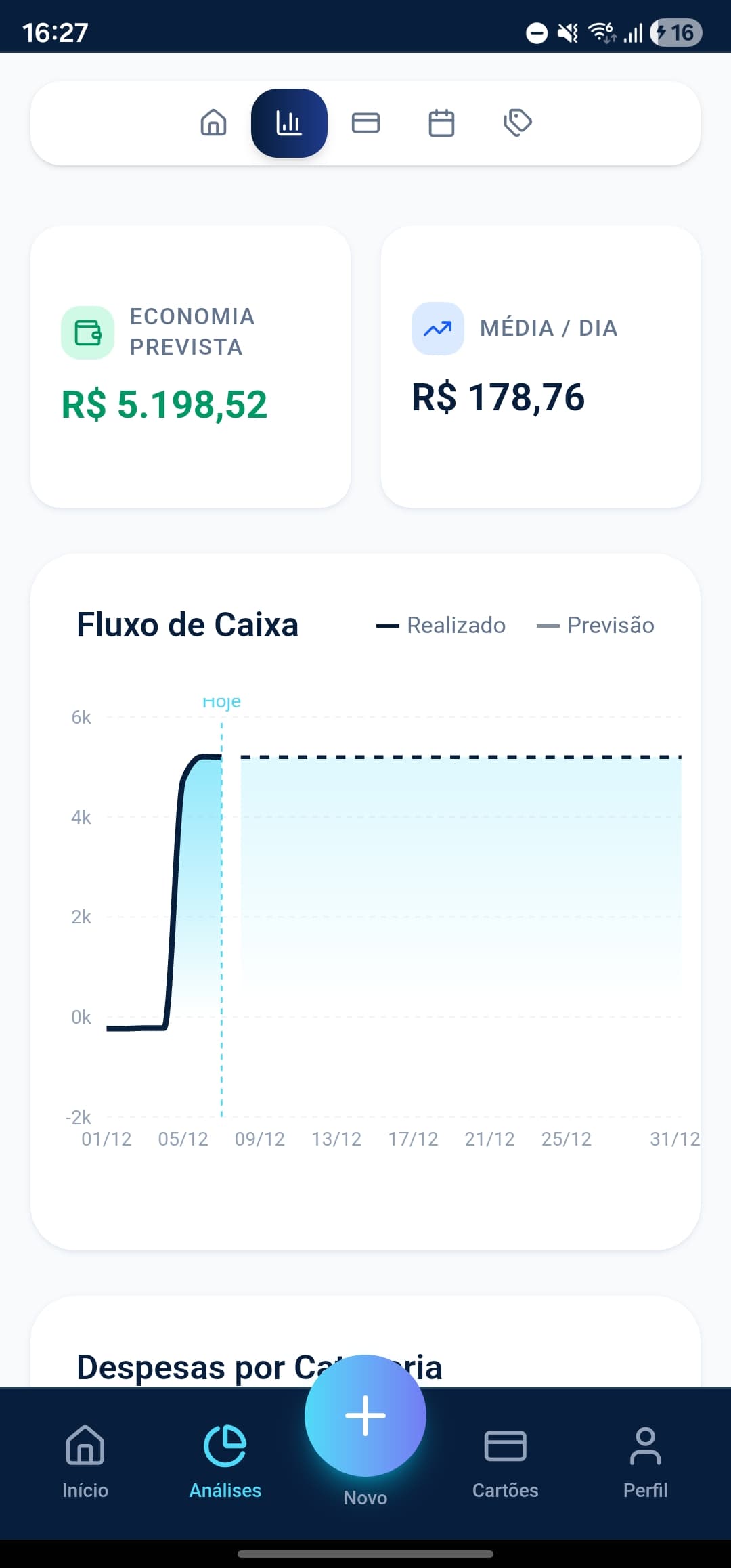
Task: Click the card icon in the top bar
Action: [x=365, y=123]
